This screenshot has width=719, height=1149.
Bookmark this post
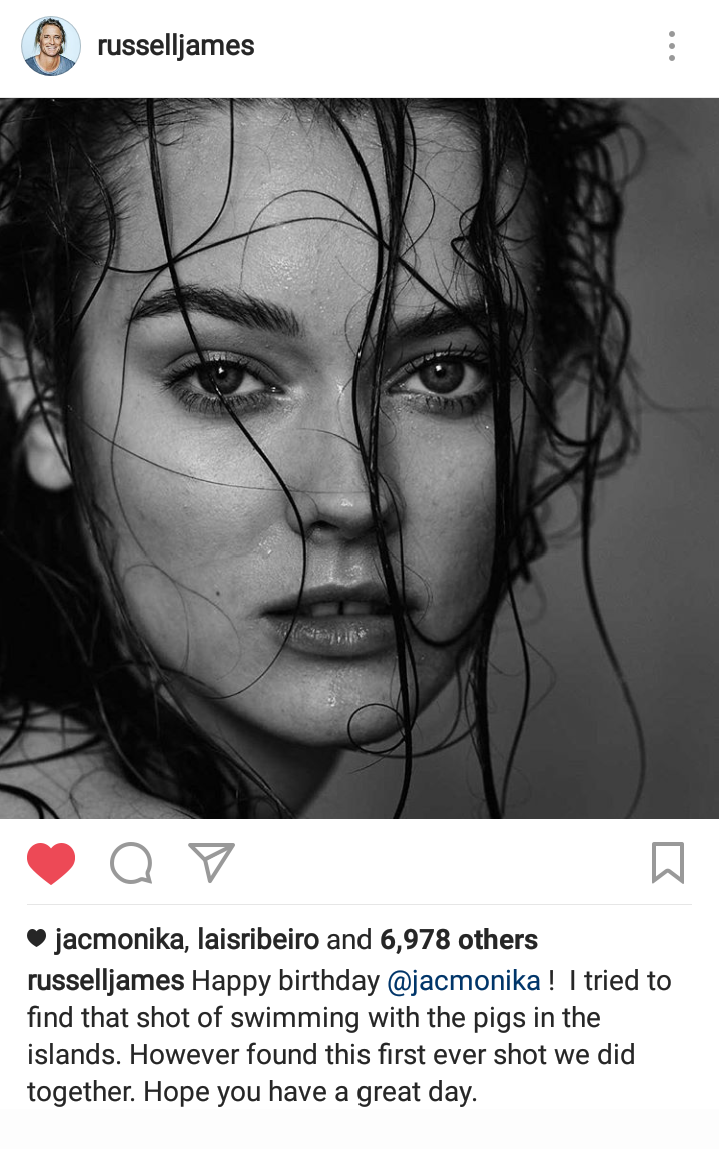coord(667,863)
